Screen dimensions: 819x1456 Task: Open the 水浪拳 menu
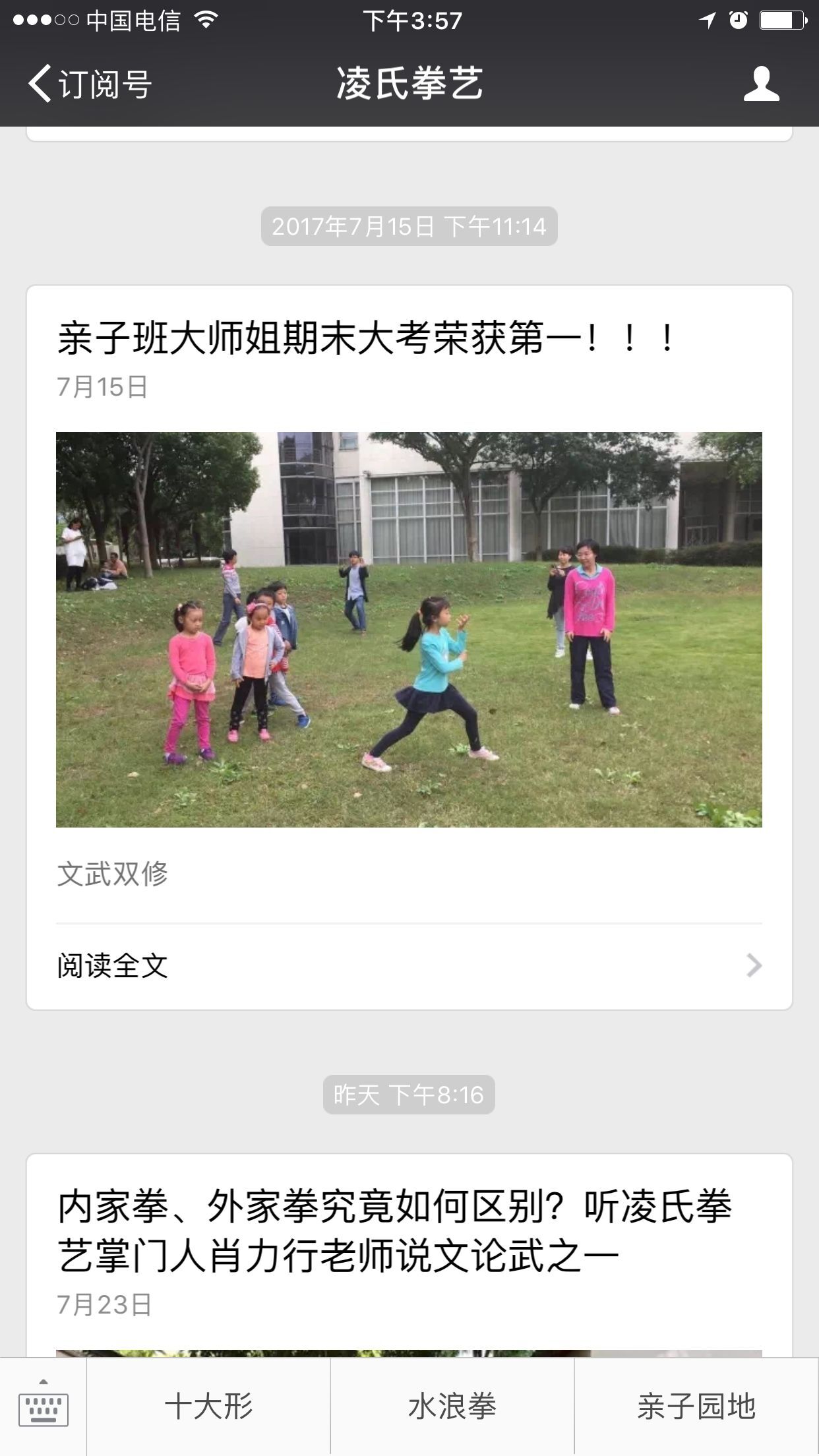[x=452, y=1407]
